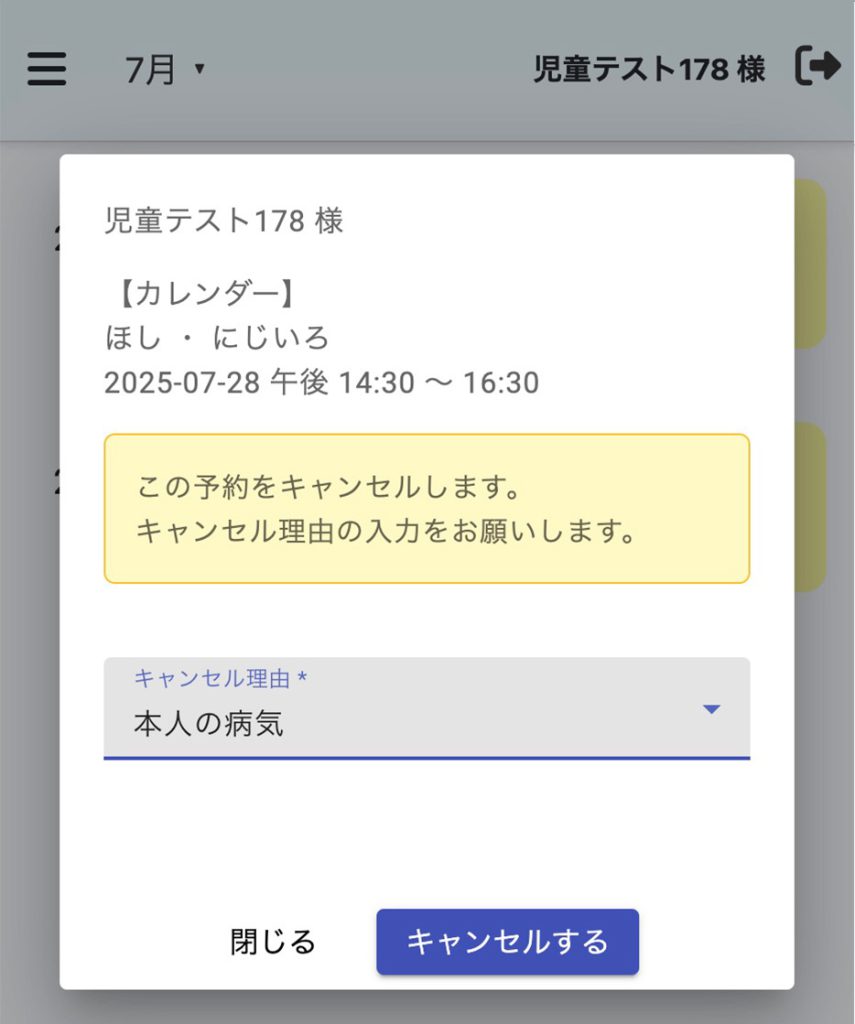The width and height of the screenshot is (855, 1024).
Task: Open the 7月 month selector
Action: click(x=165, y=69)
